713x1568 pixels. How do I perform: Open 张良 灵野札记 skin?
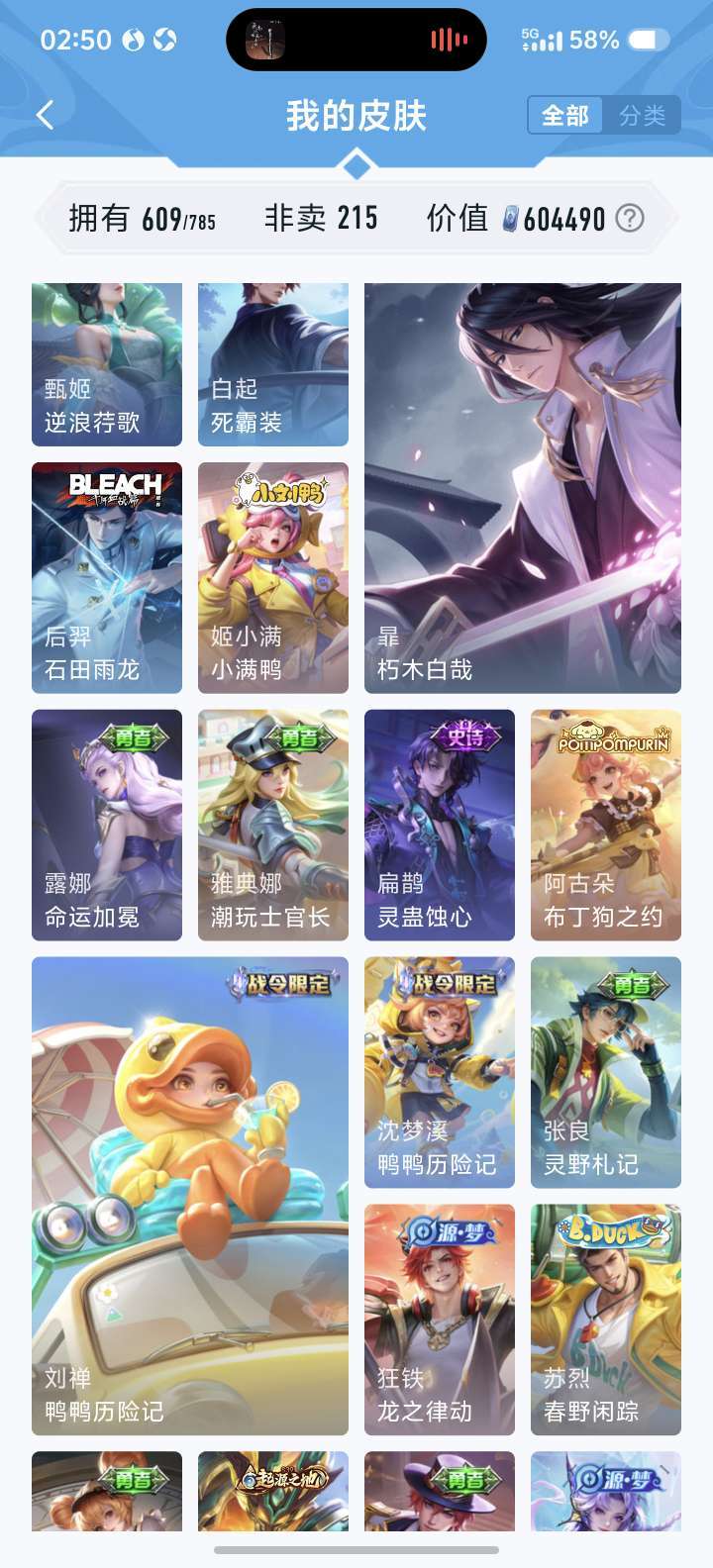[606, 1072]
